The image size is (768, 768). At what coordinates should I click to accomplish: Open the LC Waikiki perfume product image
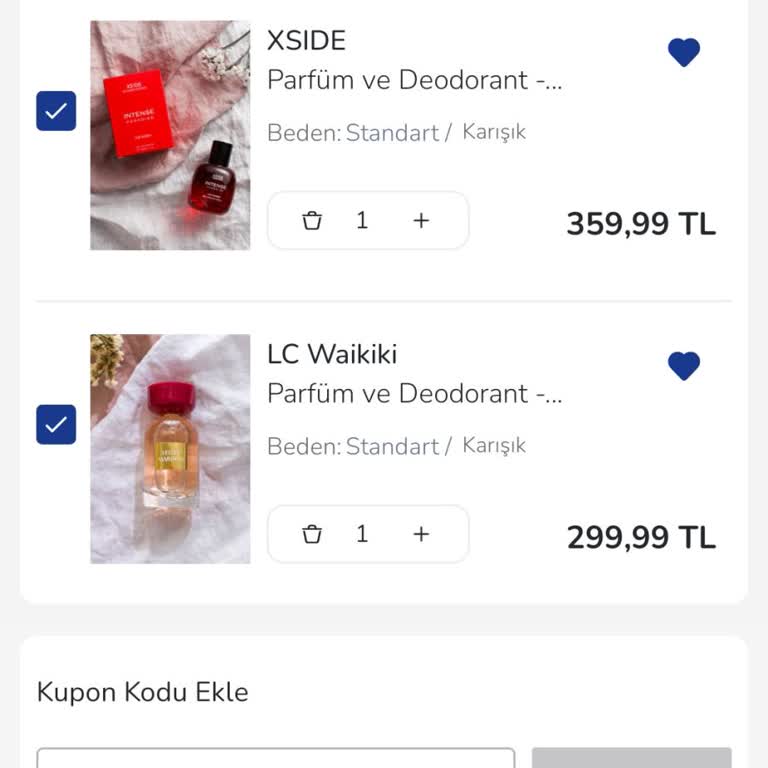pyautogui.click(x=170, y=449)
